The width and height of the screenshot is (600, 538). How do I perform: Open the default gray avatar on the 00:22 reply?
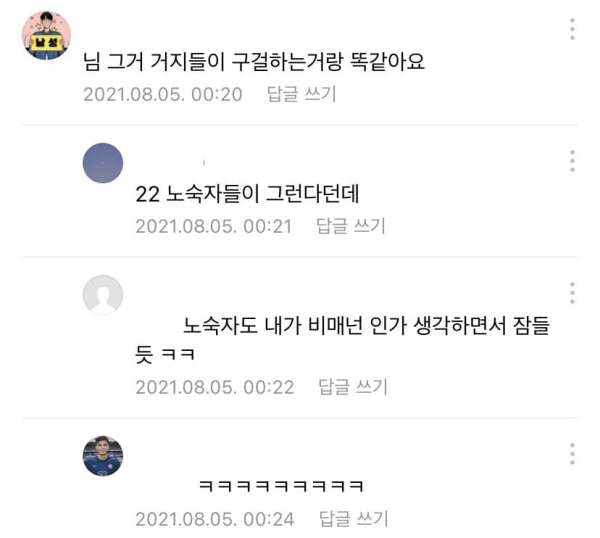point(103,295)
